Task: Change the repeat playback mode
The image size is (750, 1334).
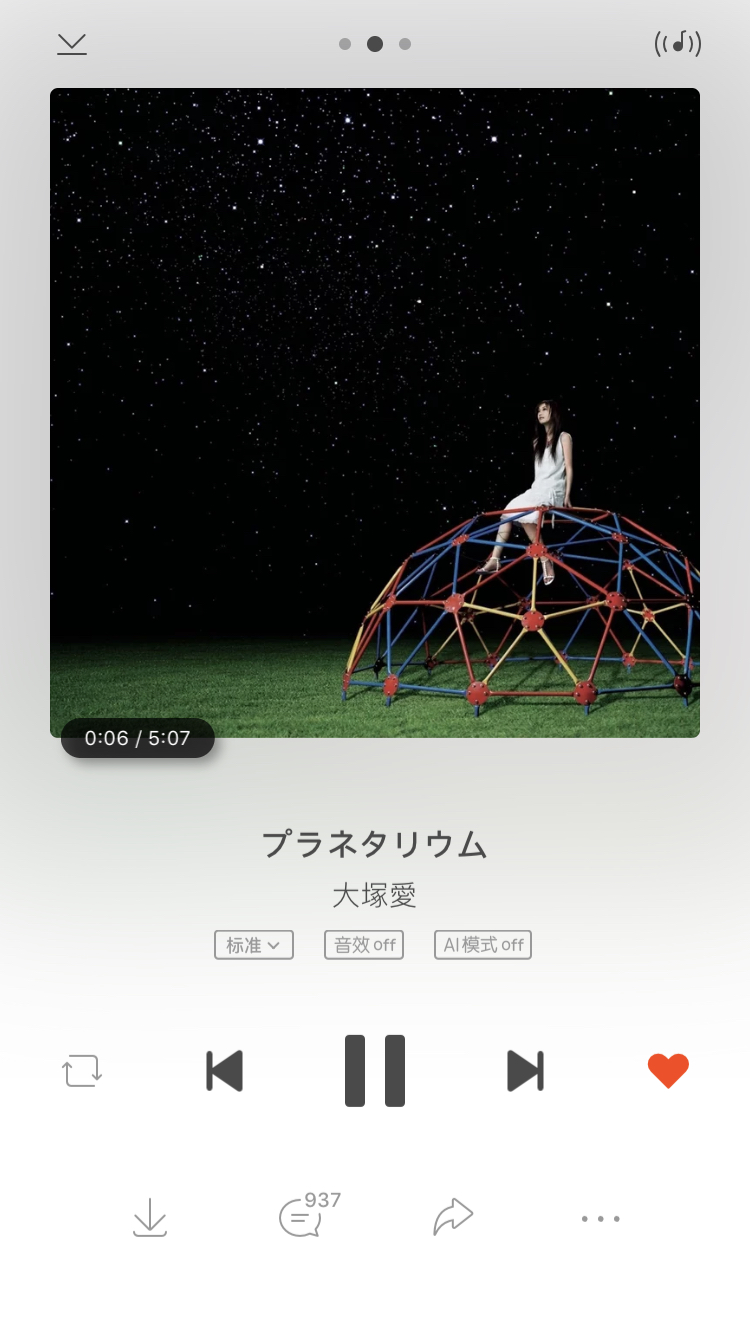Action: pos(82,1071)
